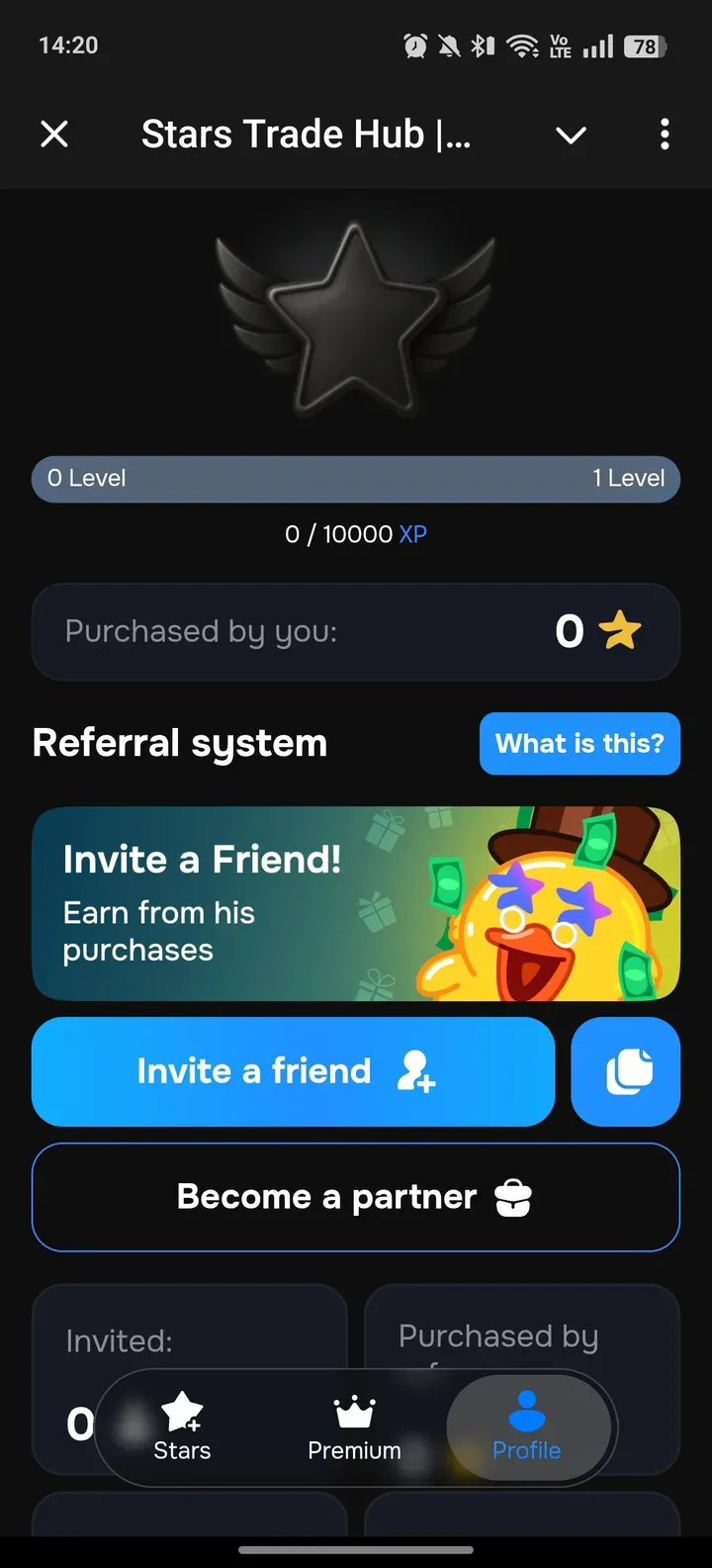Viewport: 712px width, 1568px height.
Task: Tap the Invite a Friend earnings banner
Action: (x=356, y=903)
